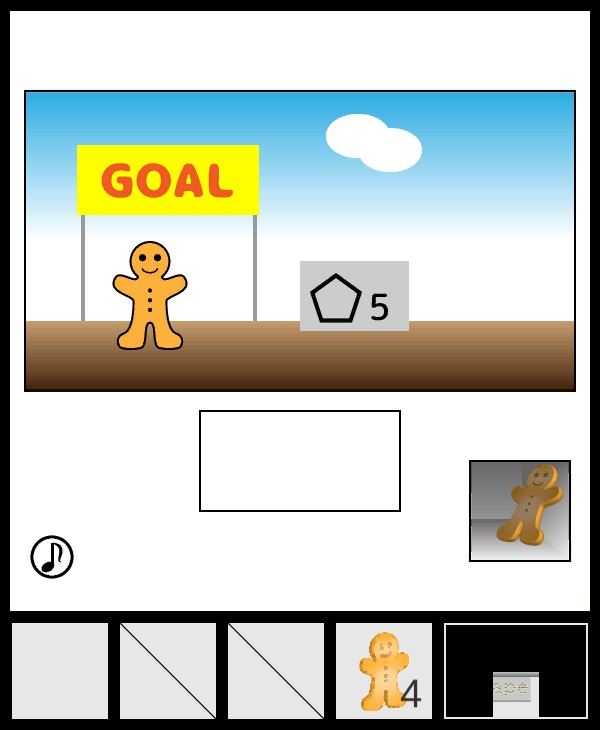Screen dimensions: 600x730
Task: Select the gingerbread item slot marked 4
Action: click(384, 671)
